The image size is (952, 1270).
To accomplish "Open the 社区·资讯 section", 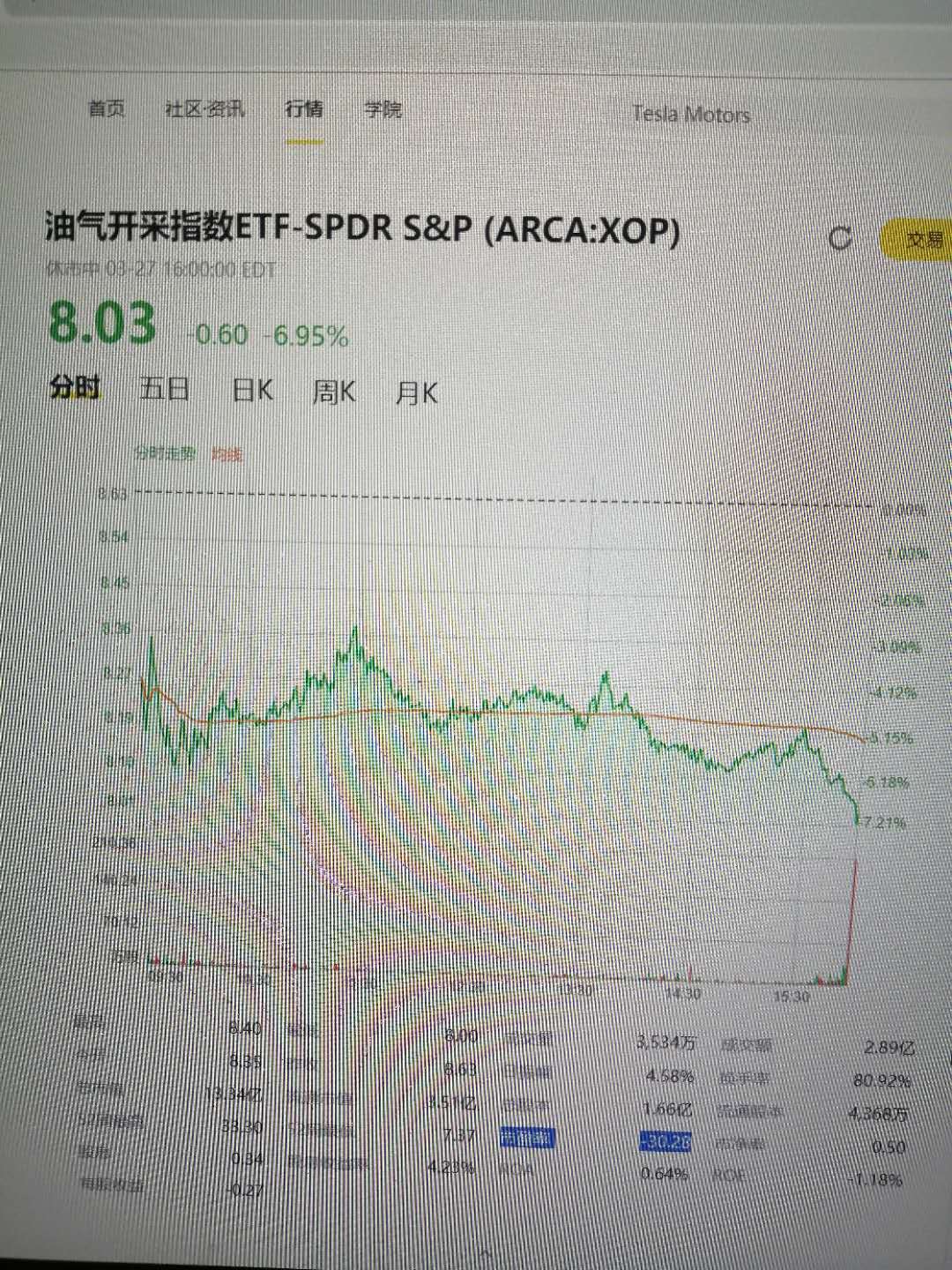I will (x=205, y=109).
